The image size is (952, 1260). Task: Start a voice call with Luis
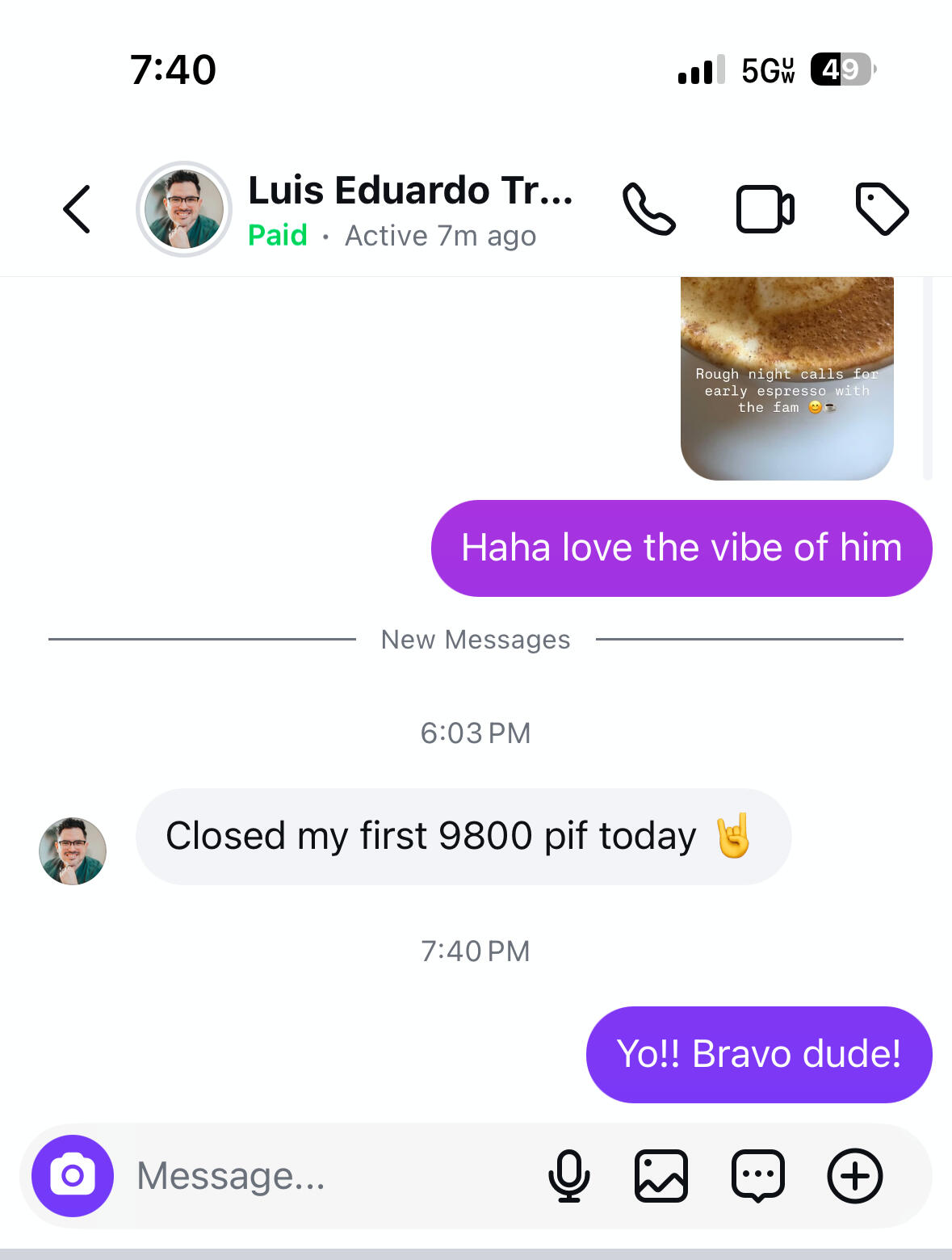tap(648, 209)
